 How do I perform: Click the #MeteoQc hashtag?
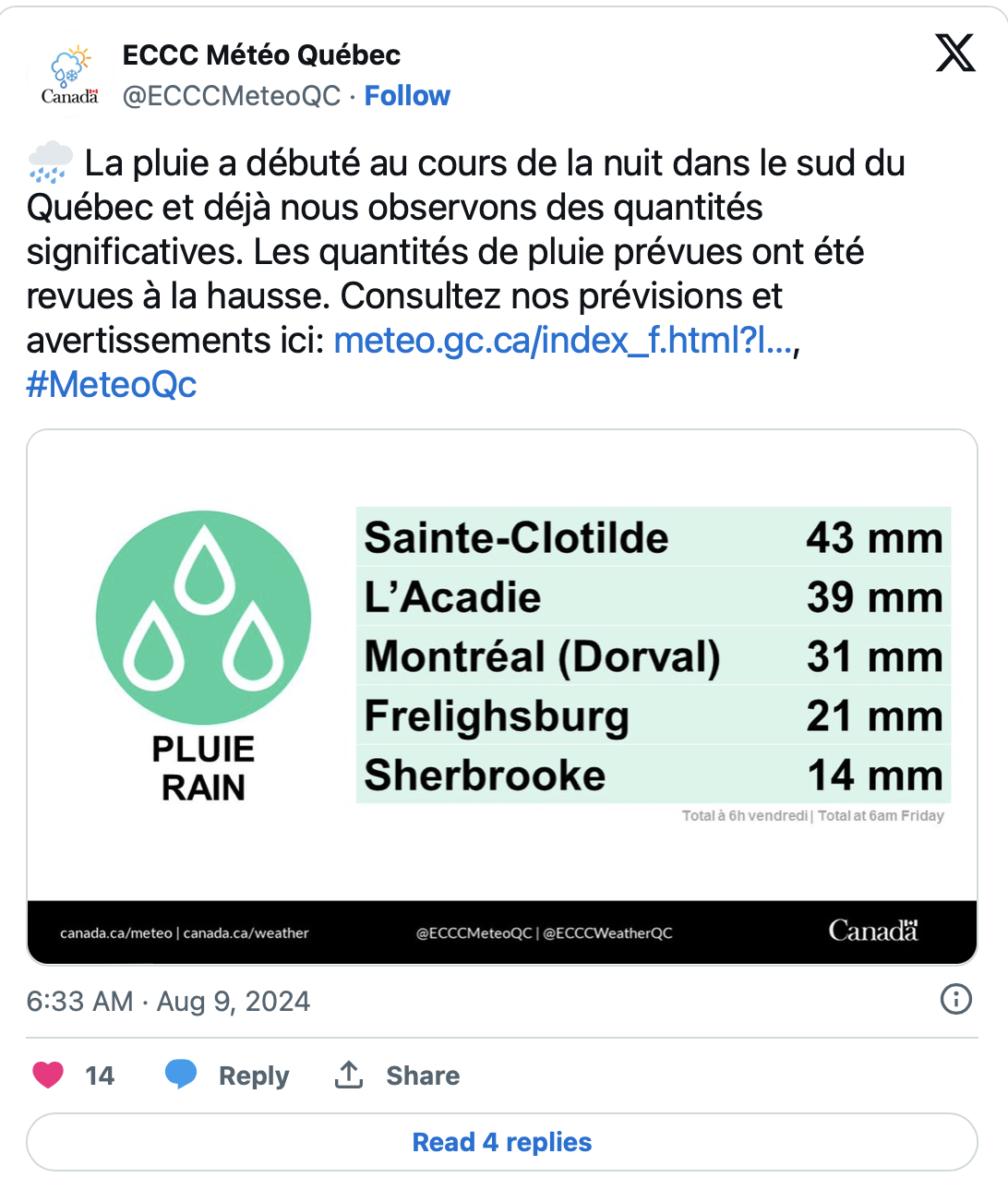pyautogui.click(x=111, y=384)
